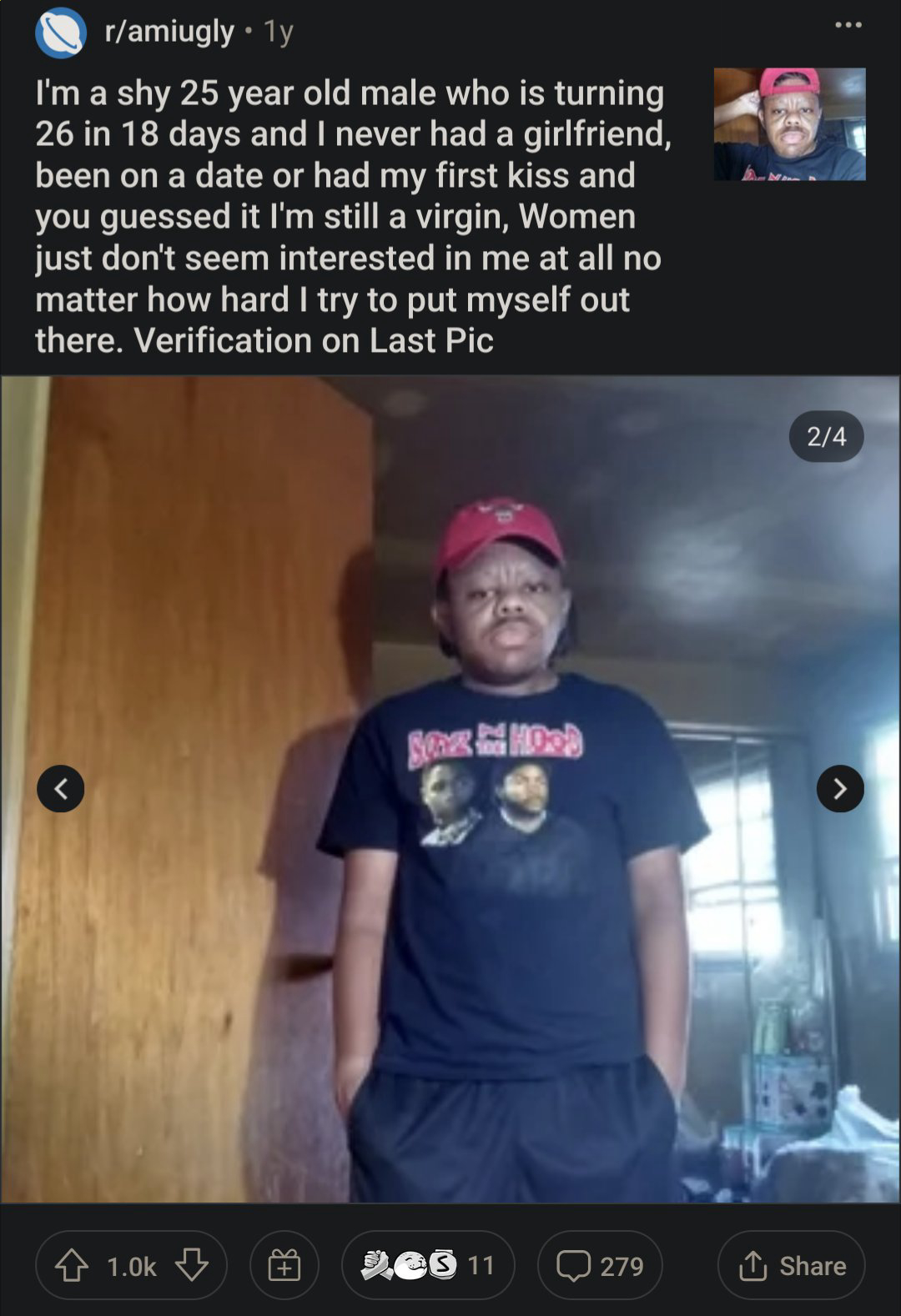The height and width of the screenshot is (1316, 901).
Task: View the 11 awards on this post
Action: point(427,1265)
